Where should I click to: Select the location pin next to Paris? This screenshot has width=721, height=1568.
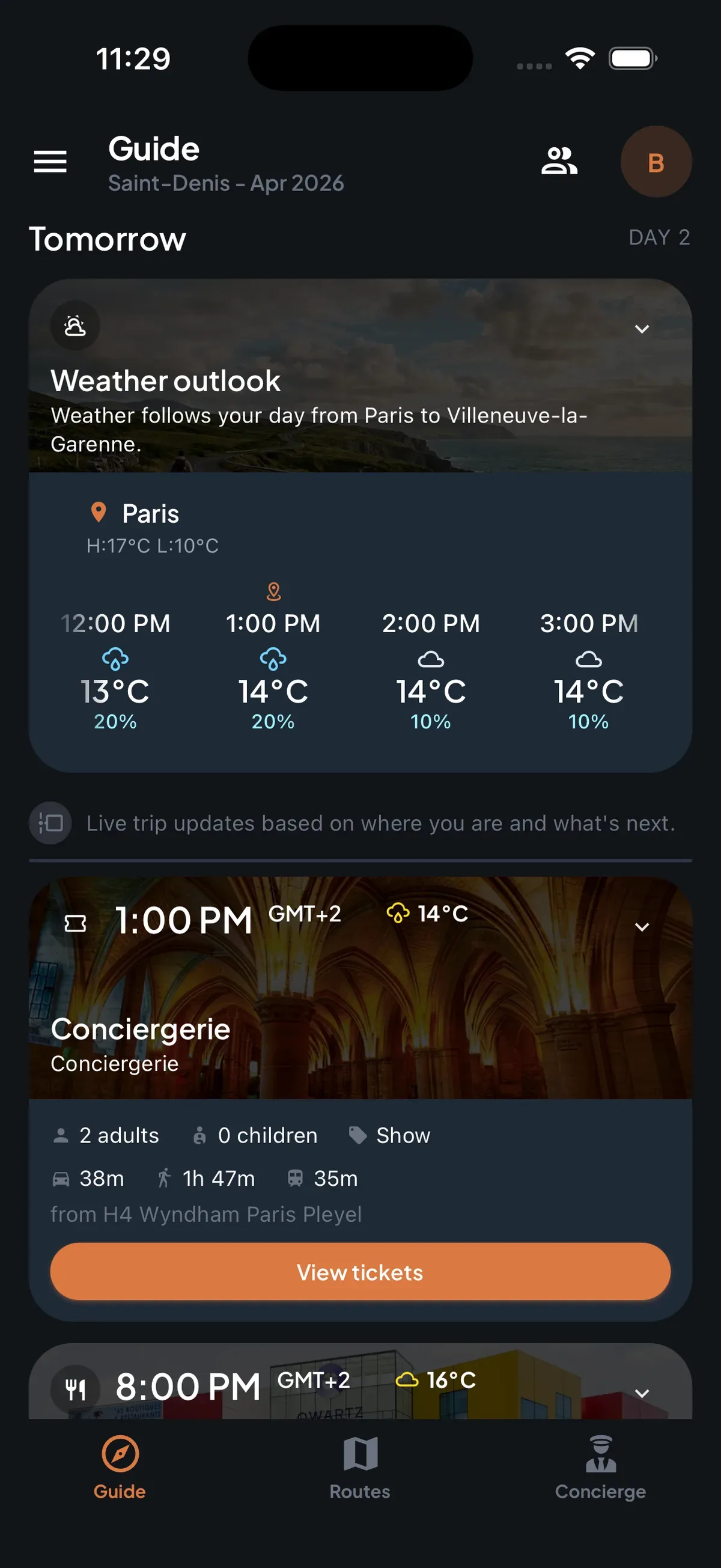99,513
